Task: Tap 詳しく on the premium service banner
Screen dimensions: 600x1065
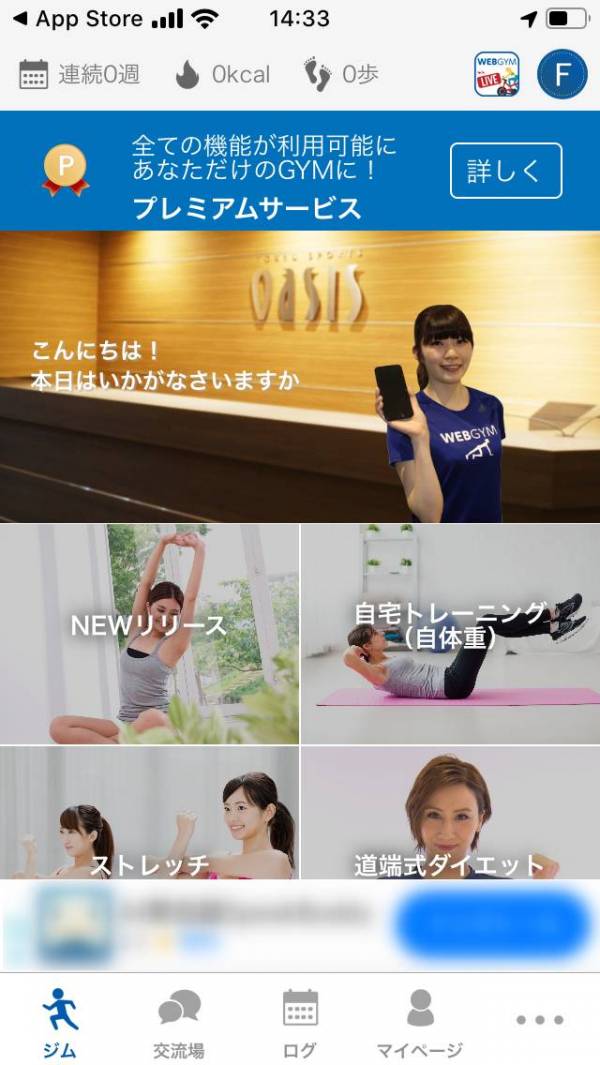Action: tap(505, 171)
